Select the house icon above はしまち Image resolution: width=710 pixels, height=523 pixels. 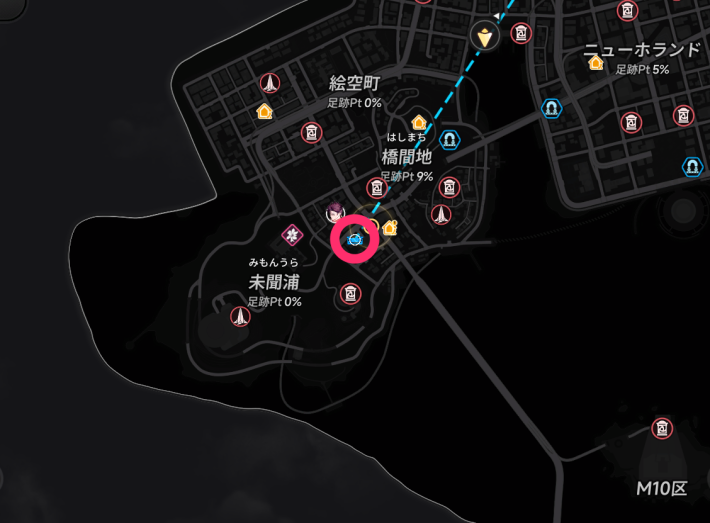[x=419, y=123]
